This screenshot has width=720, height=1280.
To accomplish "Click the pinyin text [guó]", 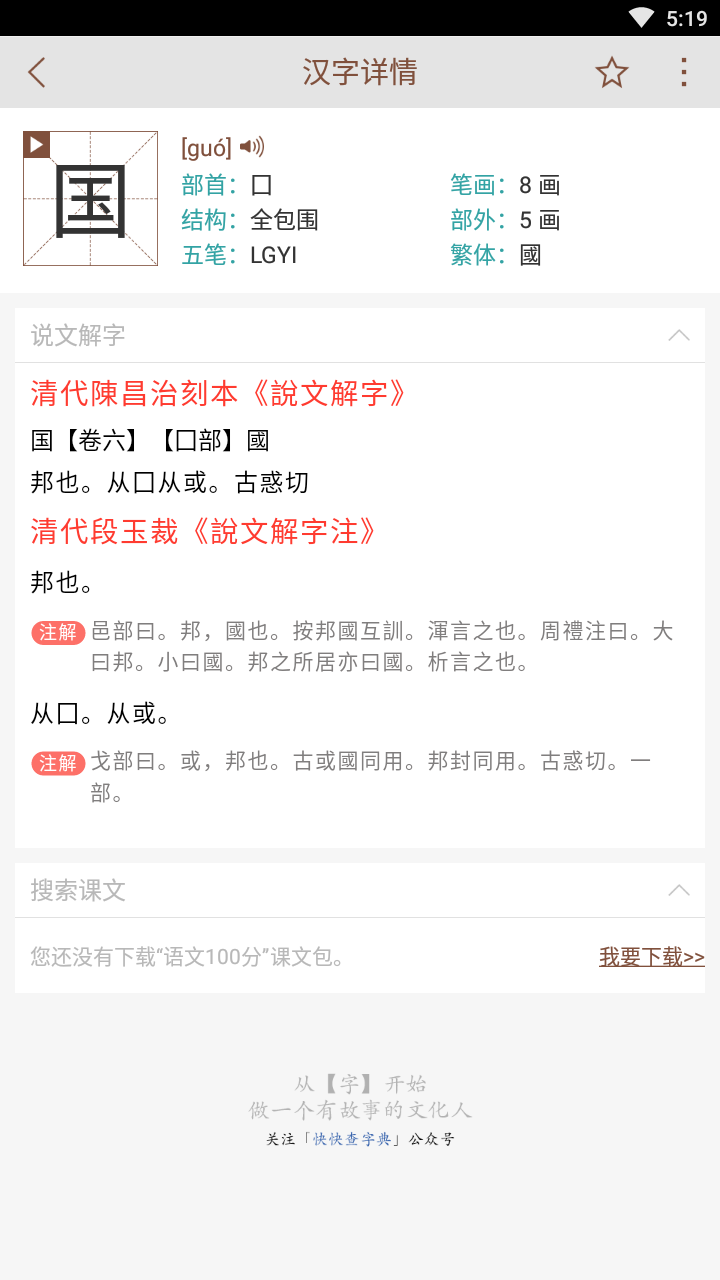I will click(204, 147).
